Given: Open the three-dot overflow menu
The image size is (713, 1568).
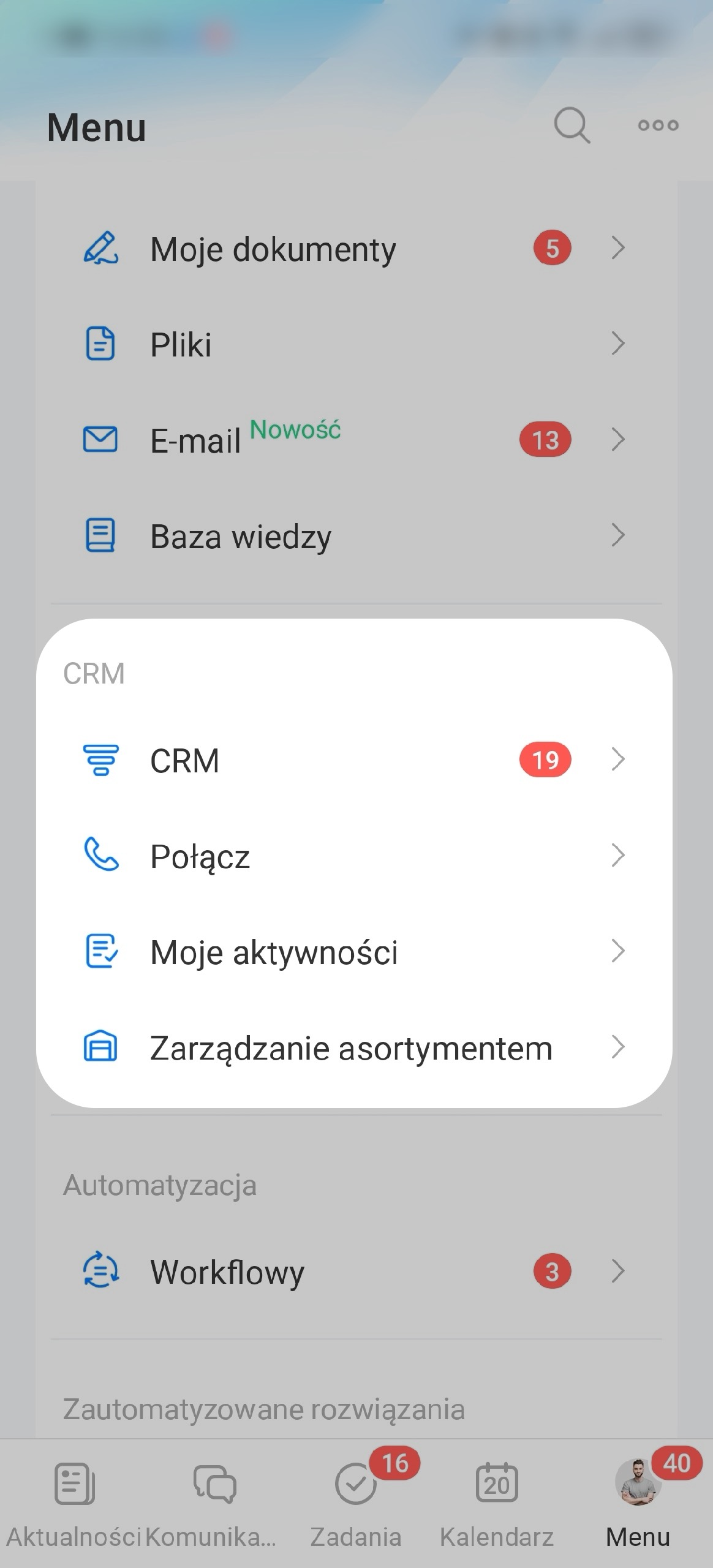Looking at the screenshot, I should coord(658,126).
